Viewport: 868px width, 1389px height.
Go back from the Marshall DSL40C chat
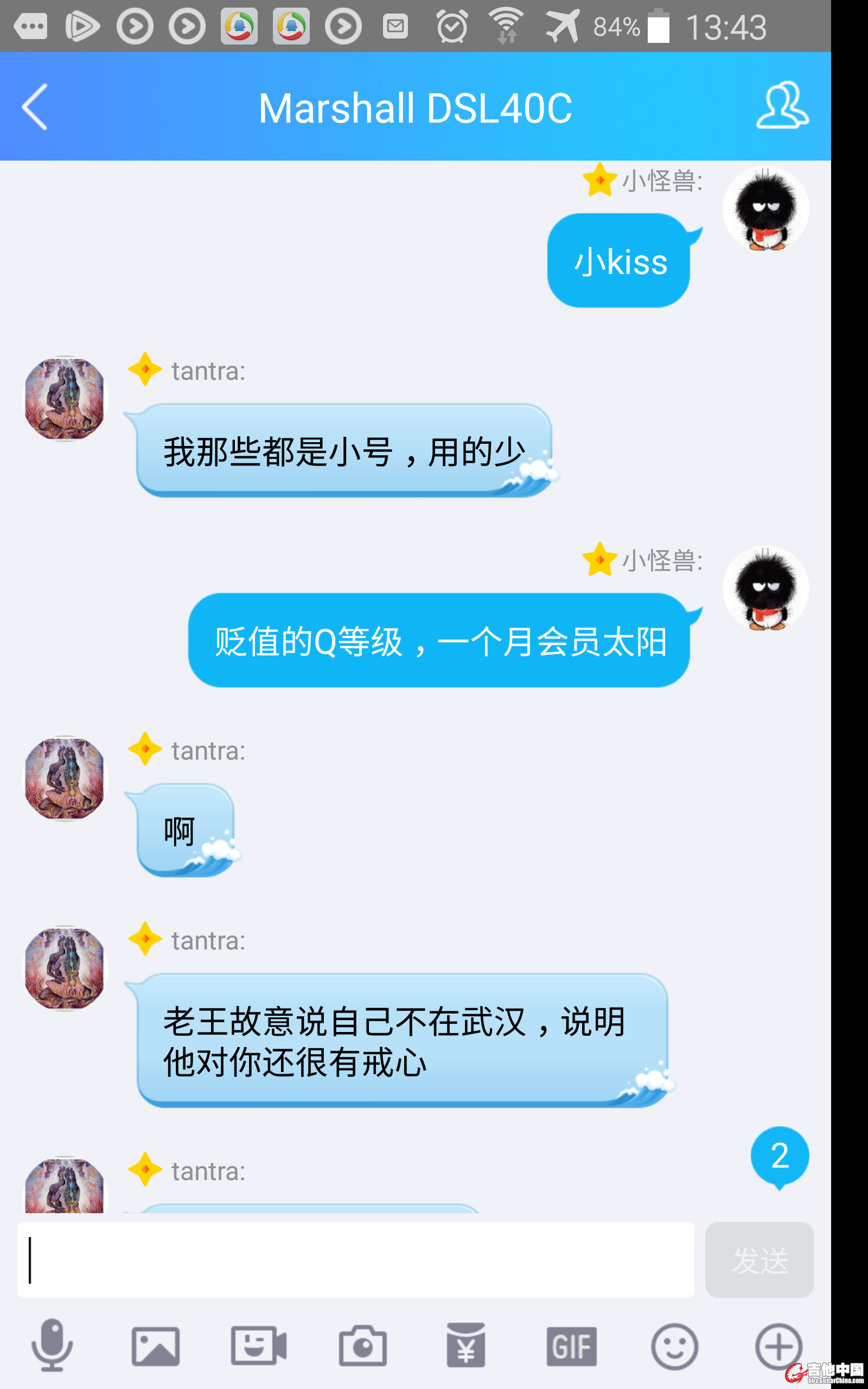coord(34,107)
